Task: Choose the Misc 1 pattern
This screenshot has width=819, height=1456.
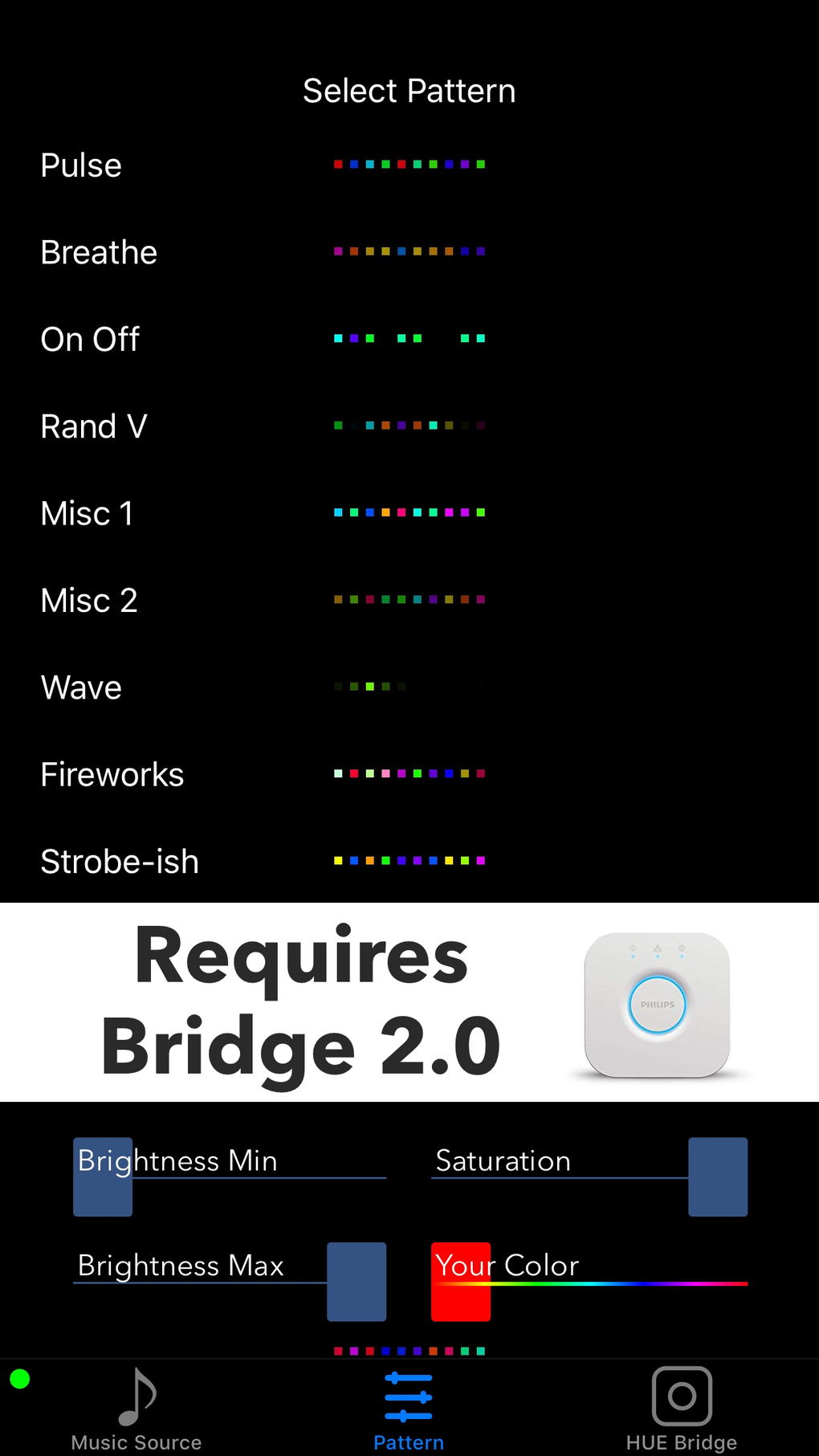Action: (87, 513)
